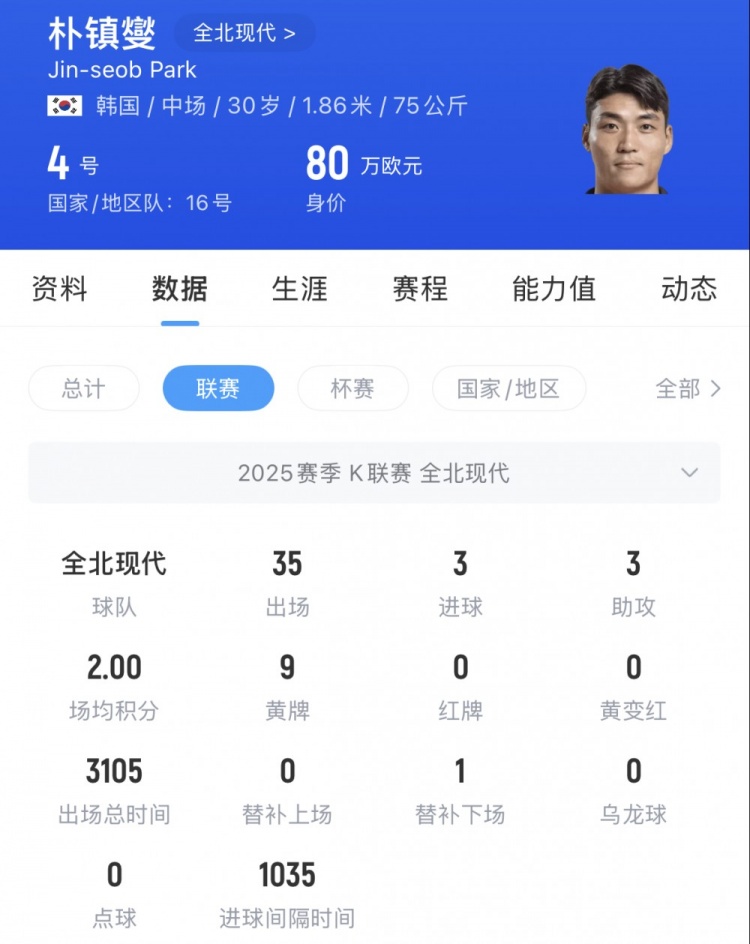This screenshot has width=750, height=944.
Task: Select the 国家/地区 stats filter
Action: coord(509,389)
